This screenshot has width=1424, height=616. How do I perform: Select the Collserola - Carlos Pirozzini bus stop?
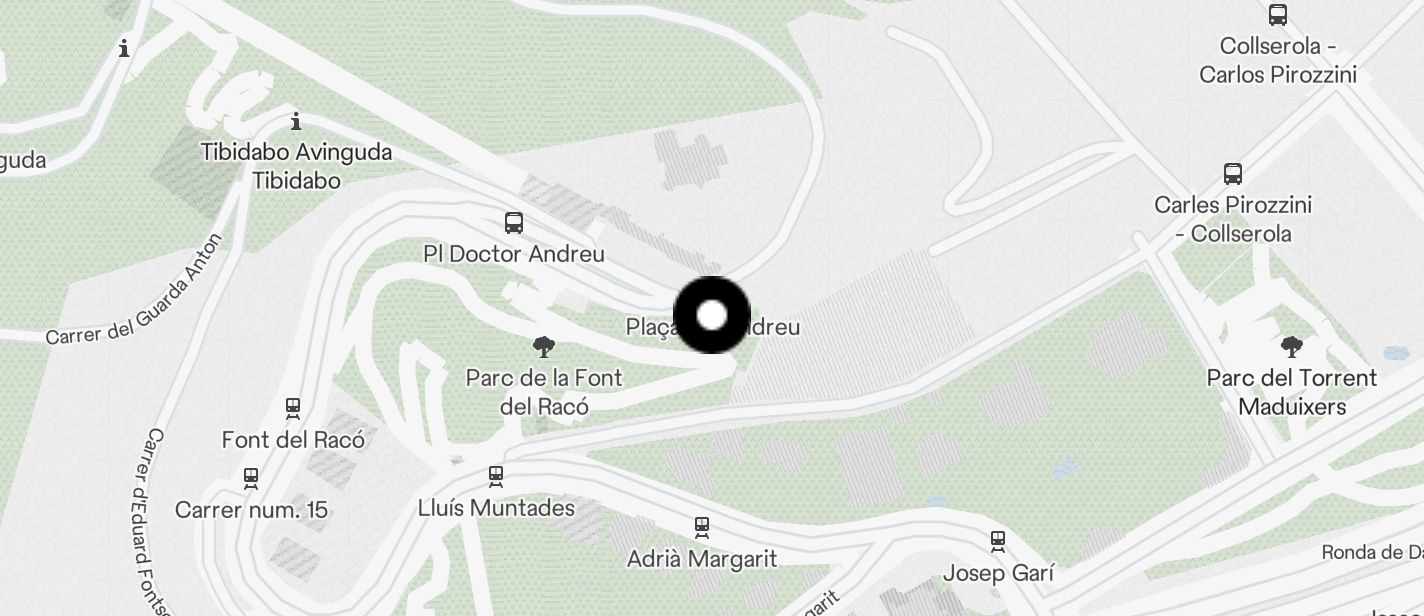(x=1277, y=15)
